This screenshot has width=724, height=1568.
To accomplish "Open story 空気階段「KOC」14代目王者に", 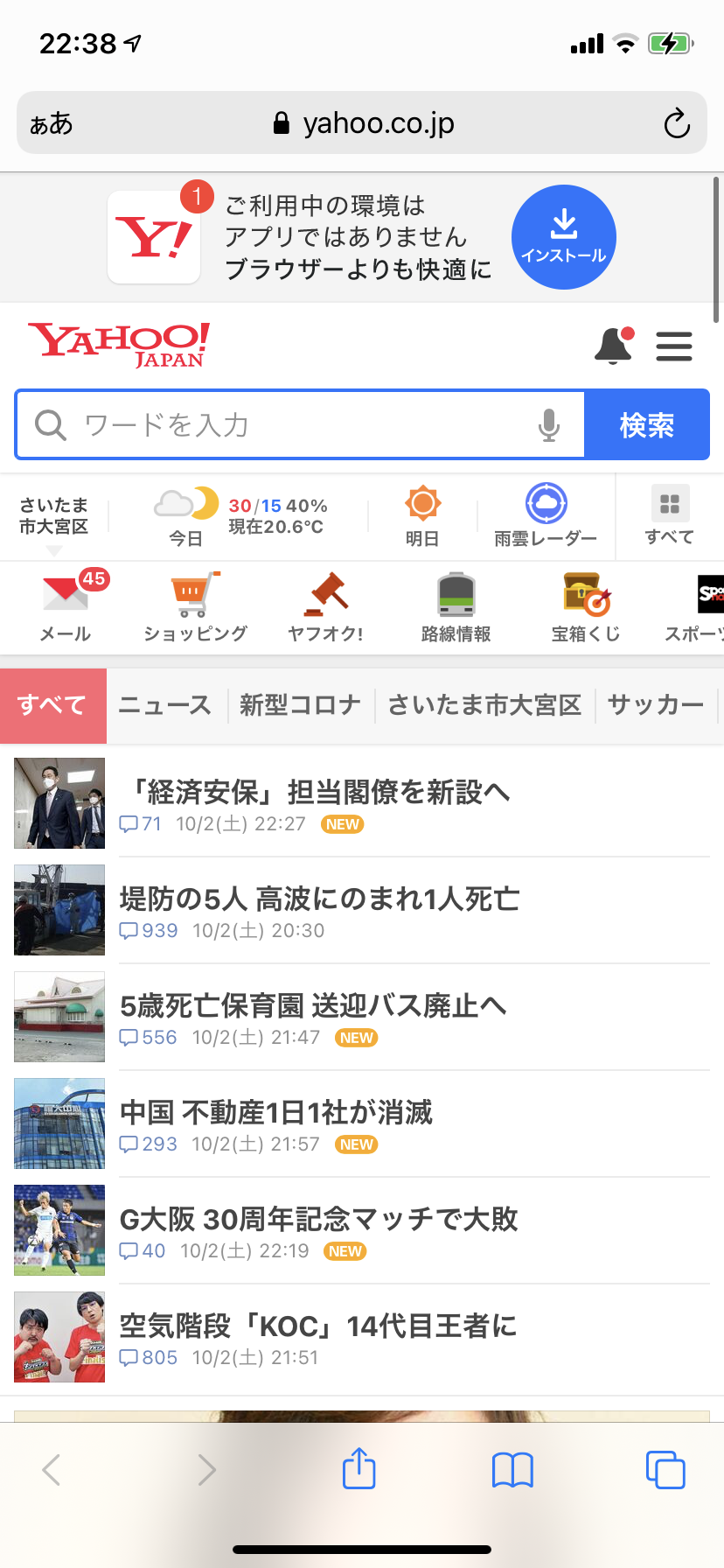I will [318, 1326].
